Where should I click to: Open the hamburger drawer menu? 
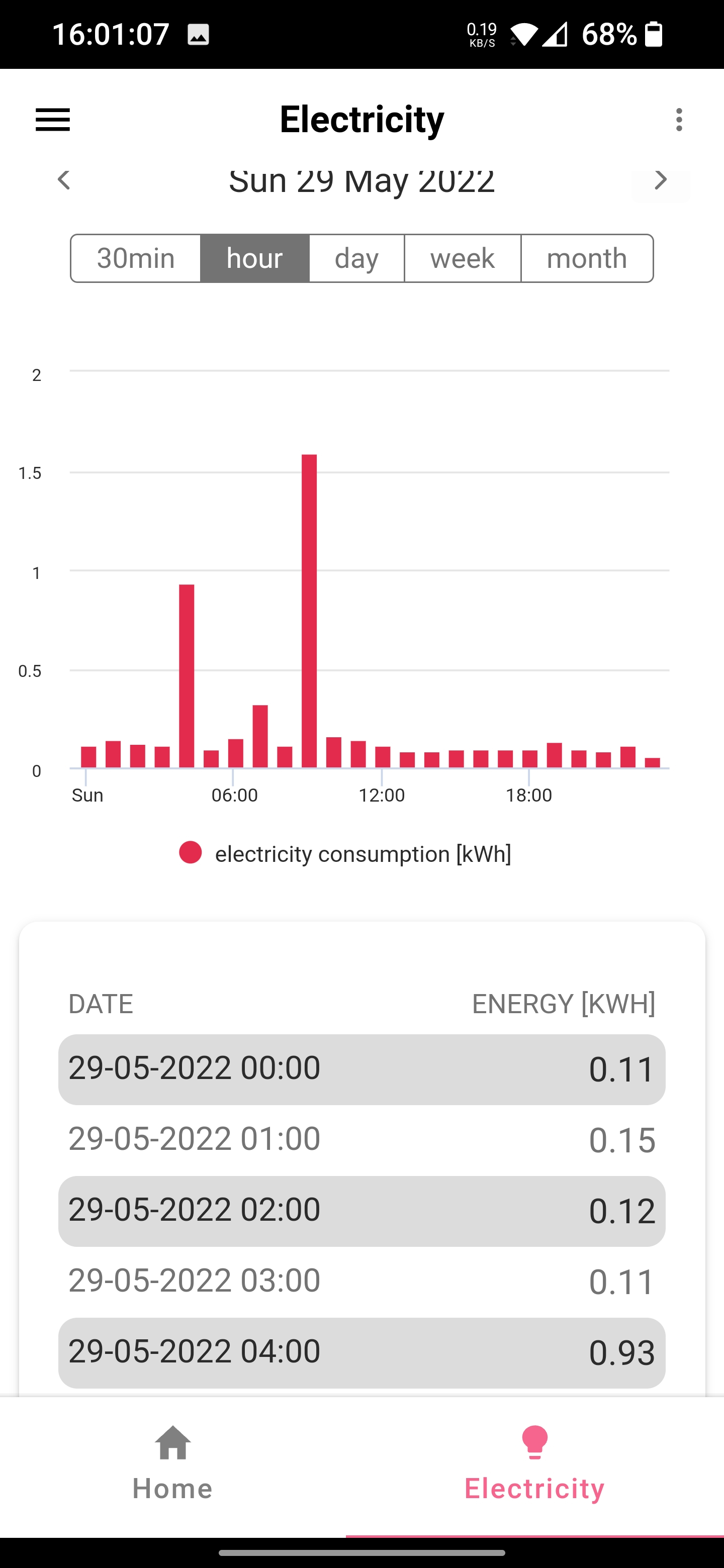[x=53, y=119]
